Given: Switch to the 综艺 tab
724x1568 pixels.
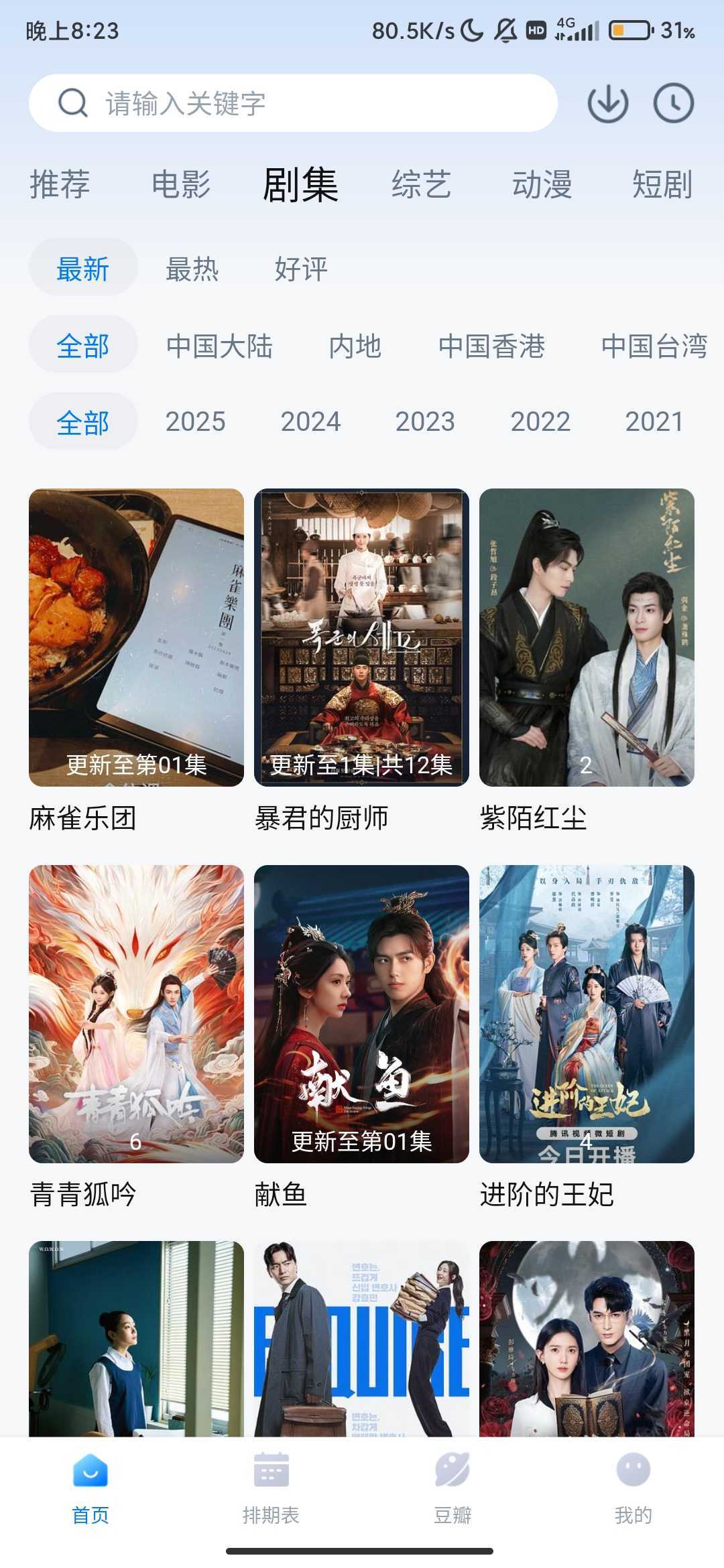Looking at the screenshot, I should coord(421,184).
